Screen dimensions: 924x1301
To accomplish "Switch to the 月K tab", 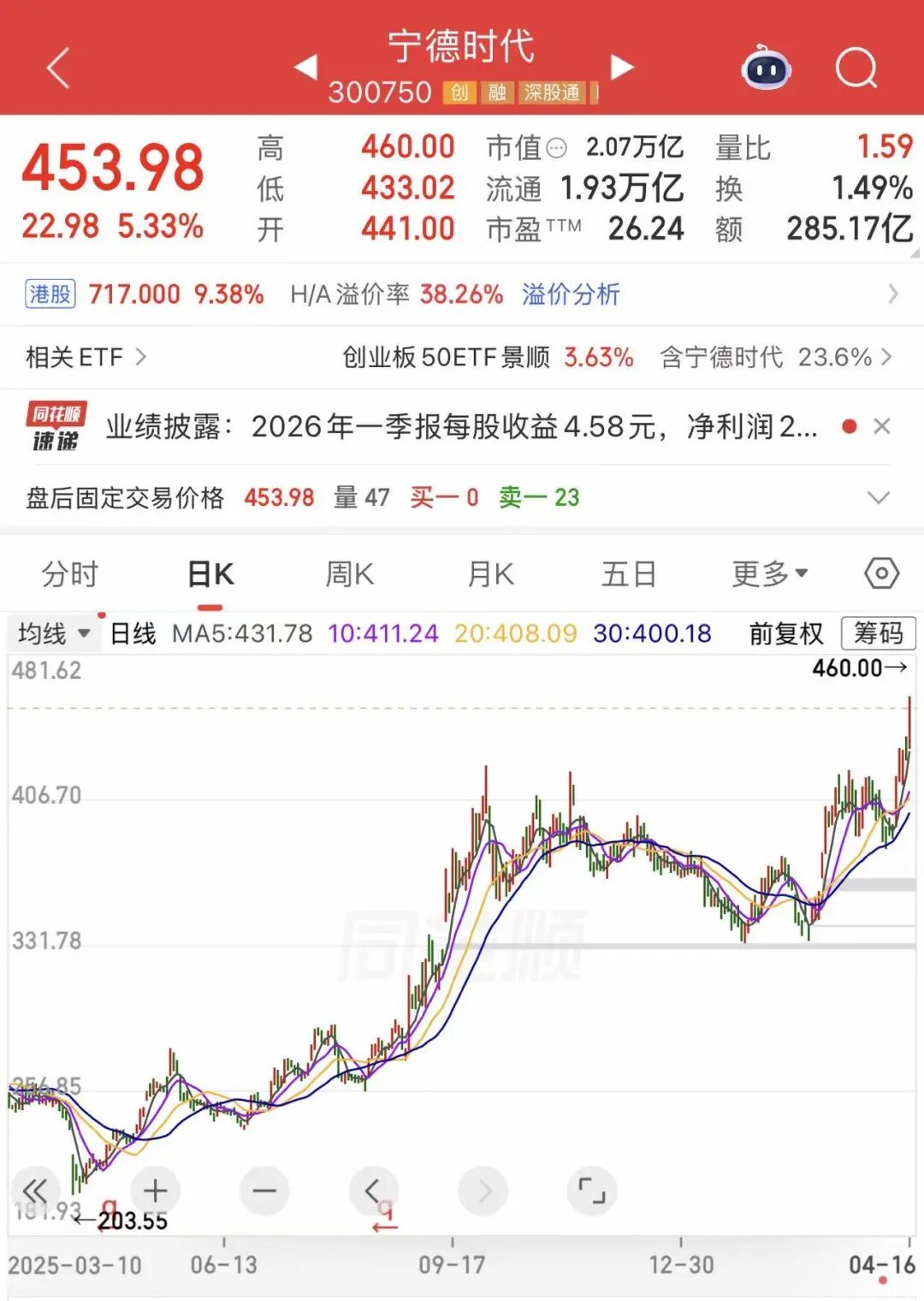I will 490,574.
